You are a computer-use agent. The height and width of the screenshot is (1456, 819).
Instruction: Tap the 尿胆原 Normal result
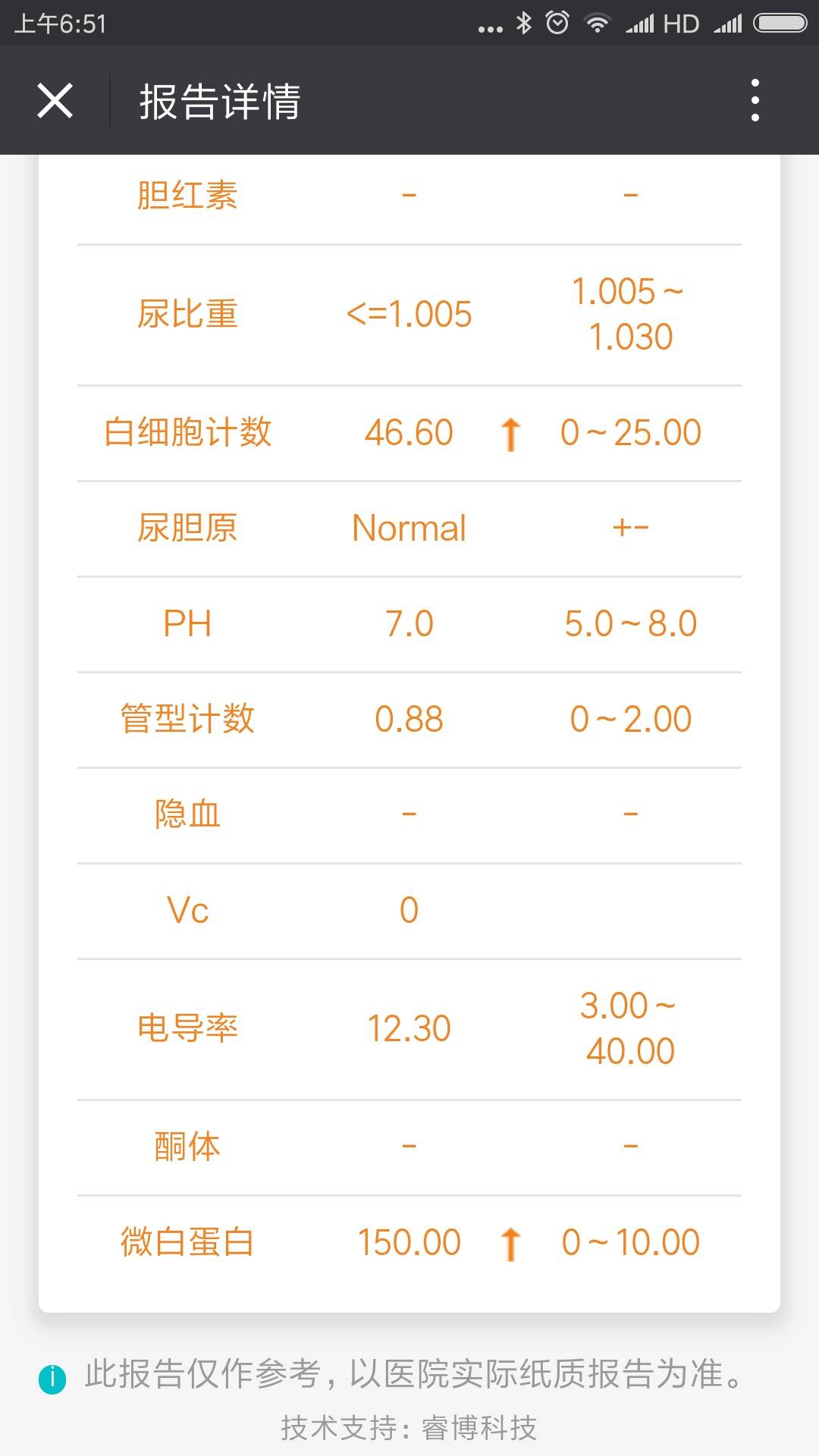409,529
